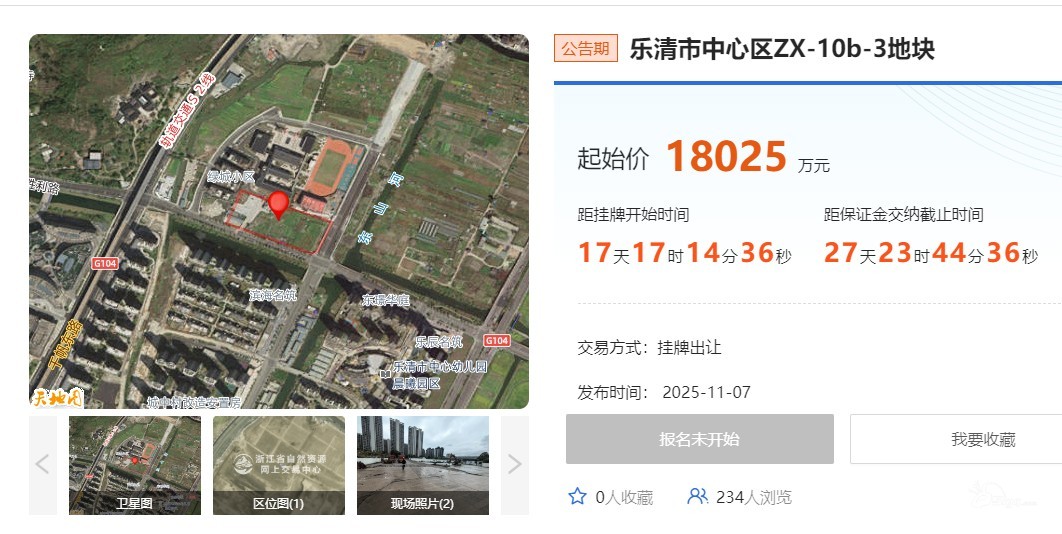Open 现场照片(2) thumbnail
Image resolution: width=1062 pixels, height=534 pixels.
[x=422, y=465]
